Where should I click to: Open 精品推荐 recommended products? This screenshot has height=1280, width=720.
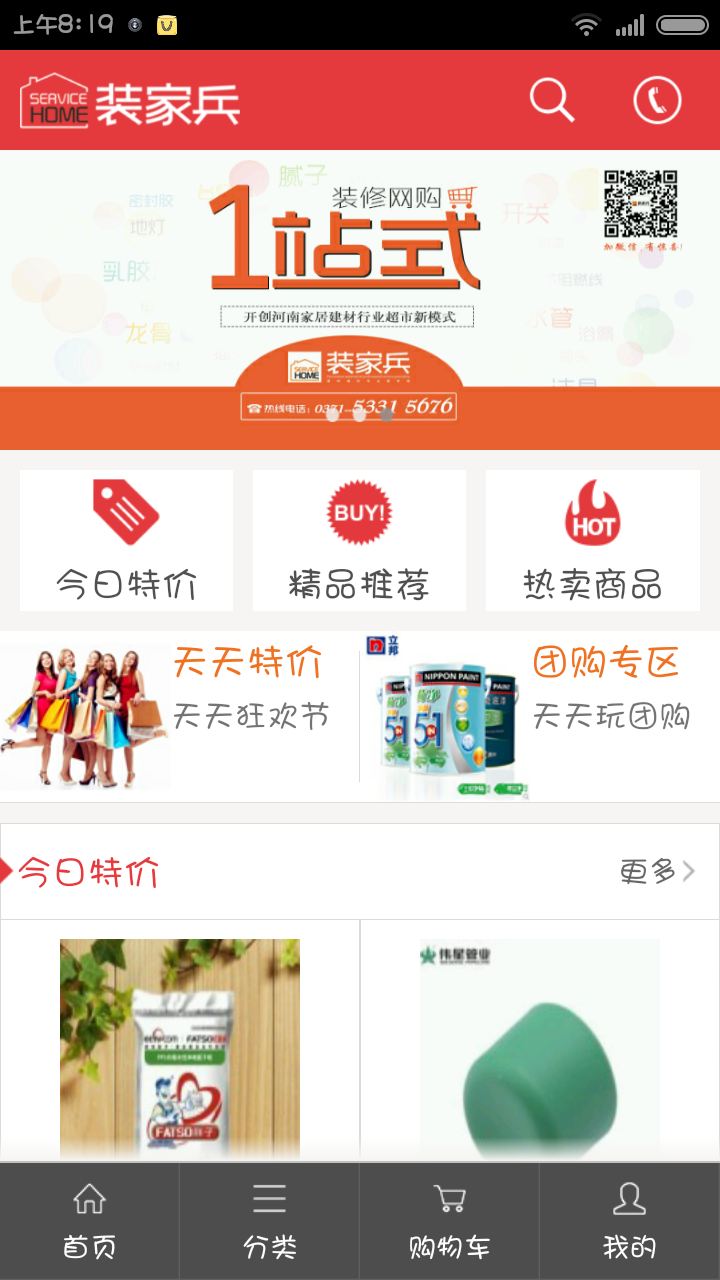coord(359,540)
